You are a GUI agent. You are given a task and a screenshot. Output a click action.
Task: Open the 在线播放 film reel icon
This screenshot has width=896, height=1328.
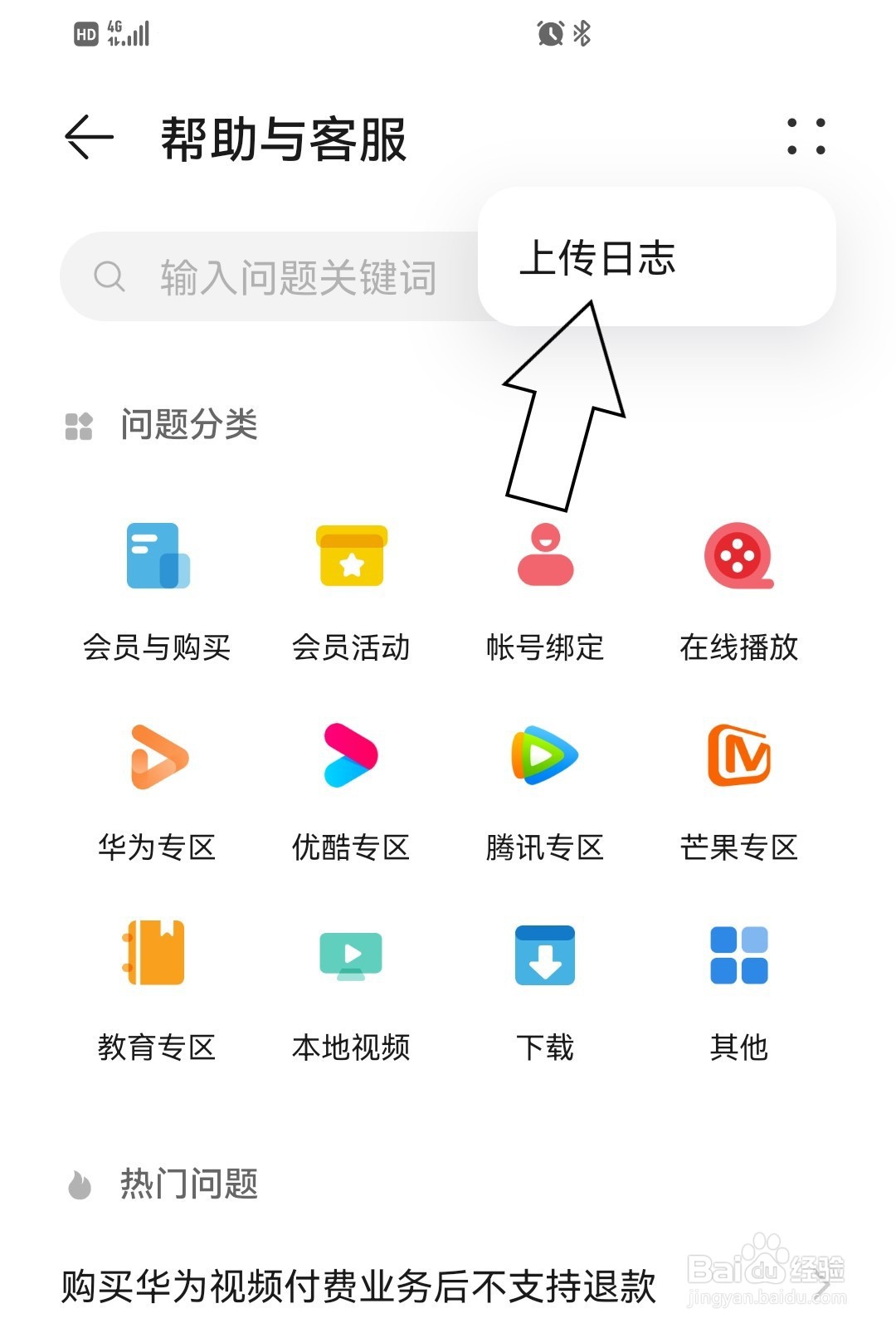[x=738, y=558]
